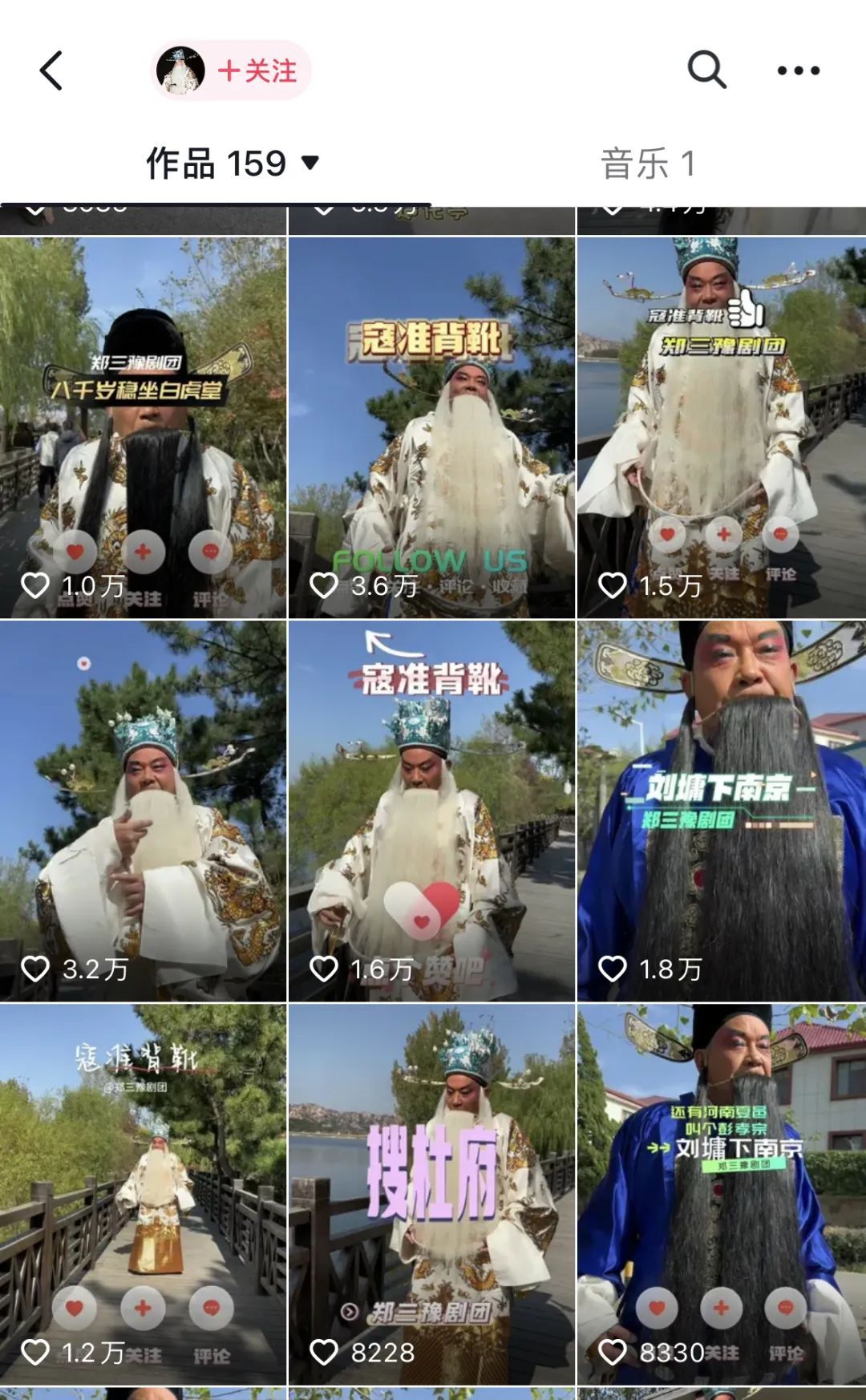Follow this creator via 关注 button

(x=257, y=71)
